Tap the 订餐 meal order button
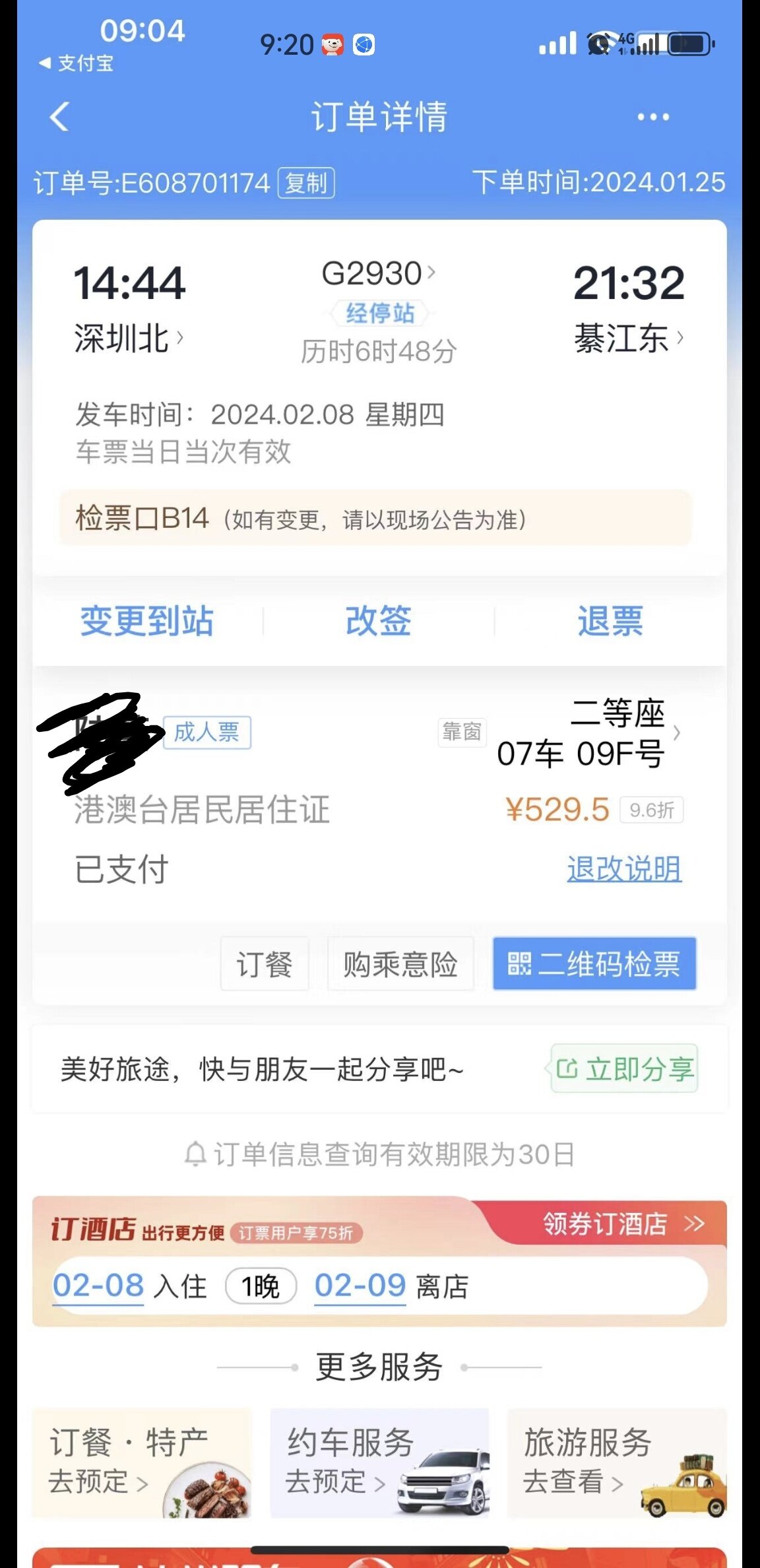Viewport: 760px width, 1568px height. [x=265, y=964]
